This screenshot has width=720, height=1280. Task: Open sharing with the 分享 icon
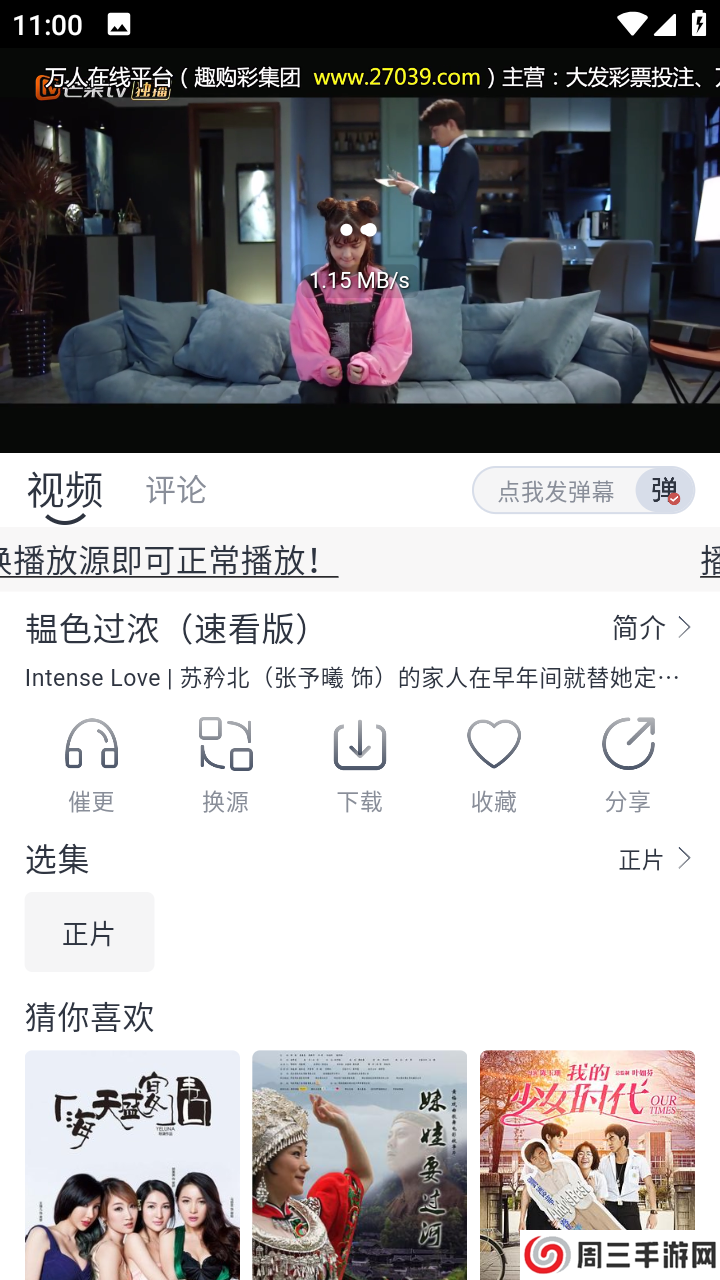click(628, 744)
